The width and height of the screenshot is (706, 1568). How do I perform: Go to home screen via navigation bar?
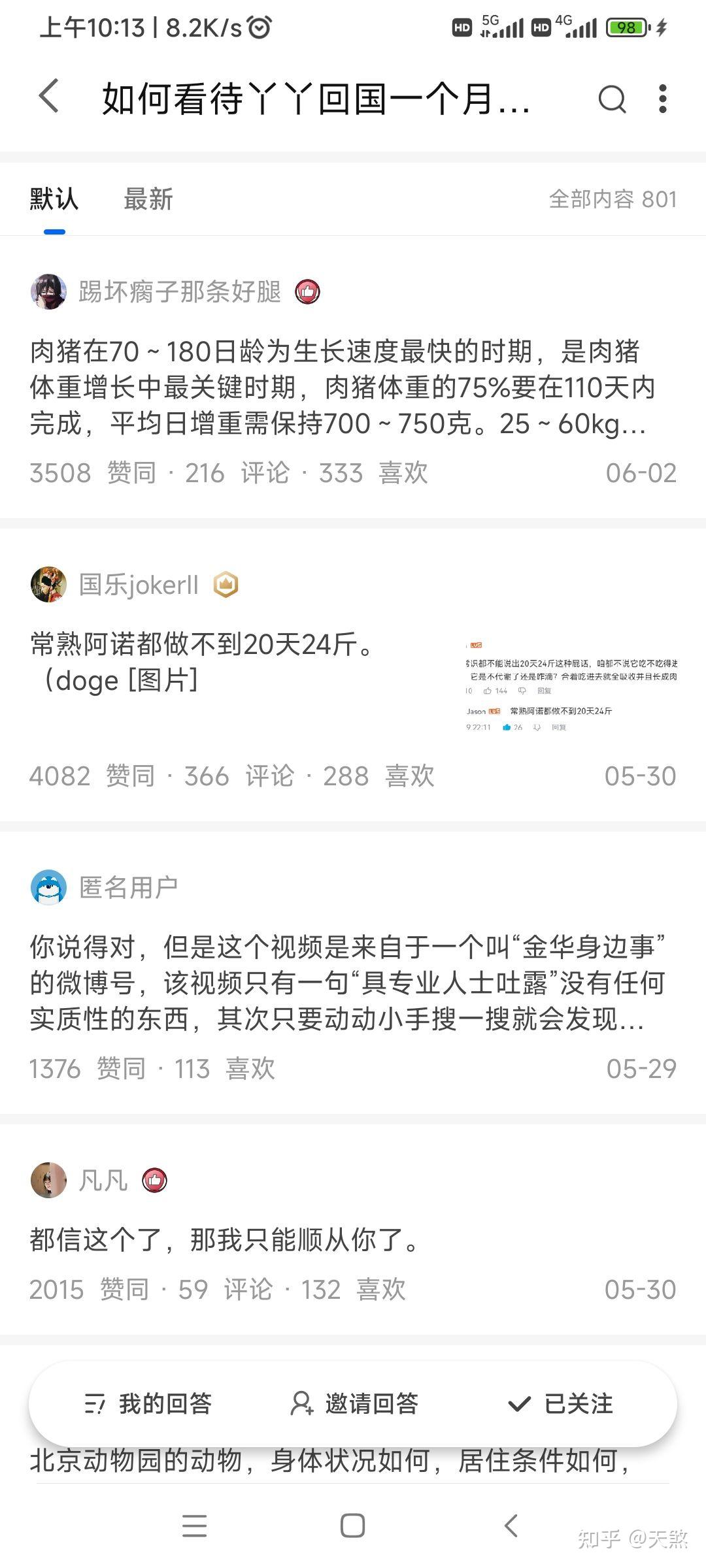(353, 1526)
